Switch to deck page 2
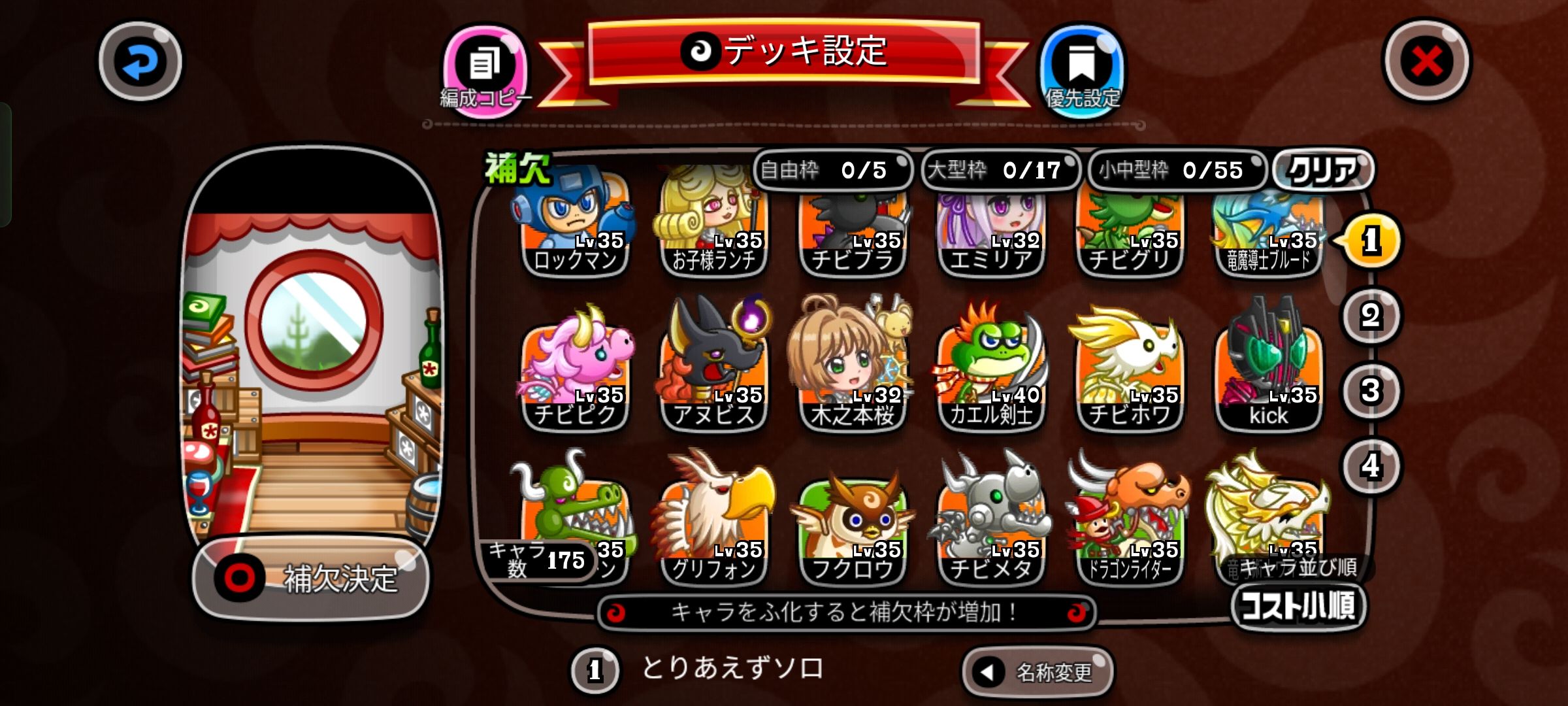Image resolution: width=1568 pixels, height=706 pixels. point(1370,317)
